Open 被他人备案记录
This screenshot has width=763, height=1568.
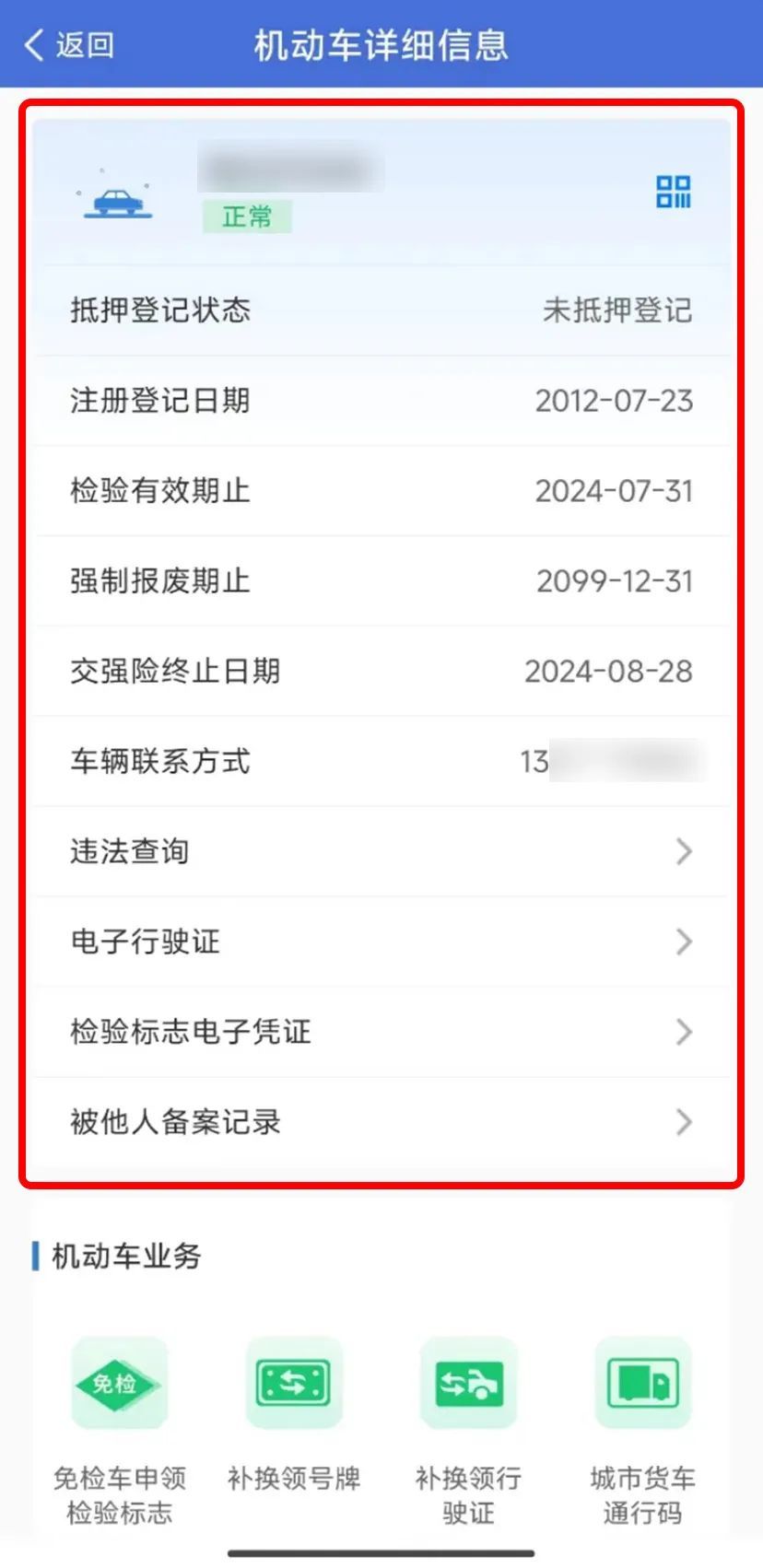pos(381,1122)
